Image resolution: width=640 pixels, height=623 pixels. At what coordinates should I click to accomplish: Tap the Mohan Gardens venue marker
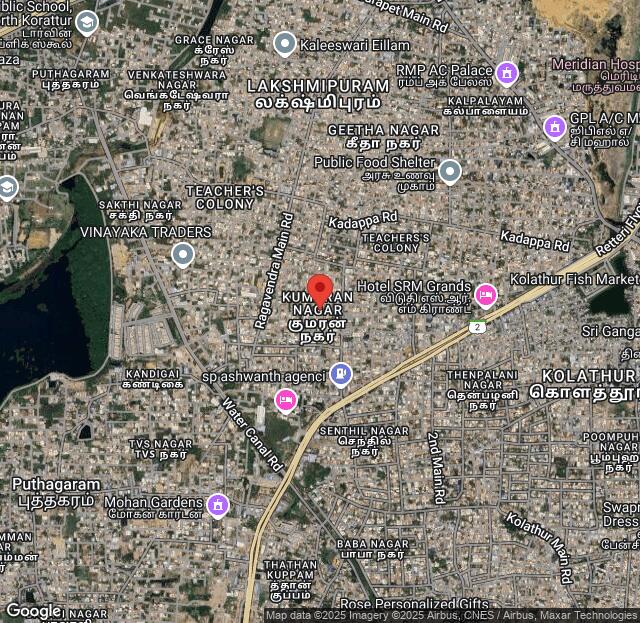pyautogui.click(x=217, y=505)
